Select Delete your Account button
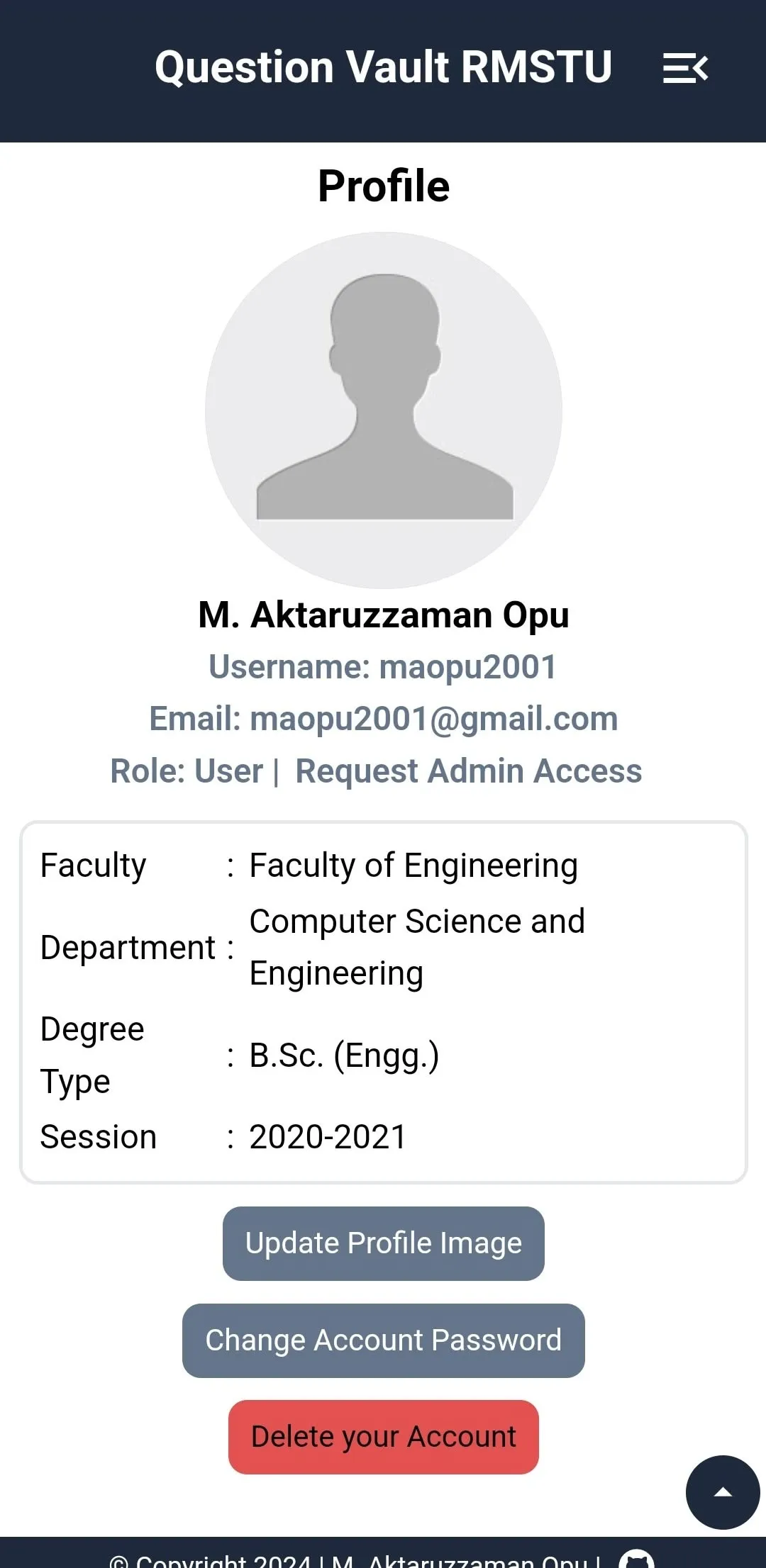 tap(383, 1437)
